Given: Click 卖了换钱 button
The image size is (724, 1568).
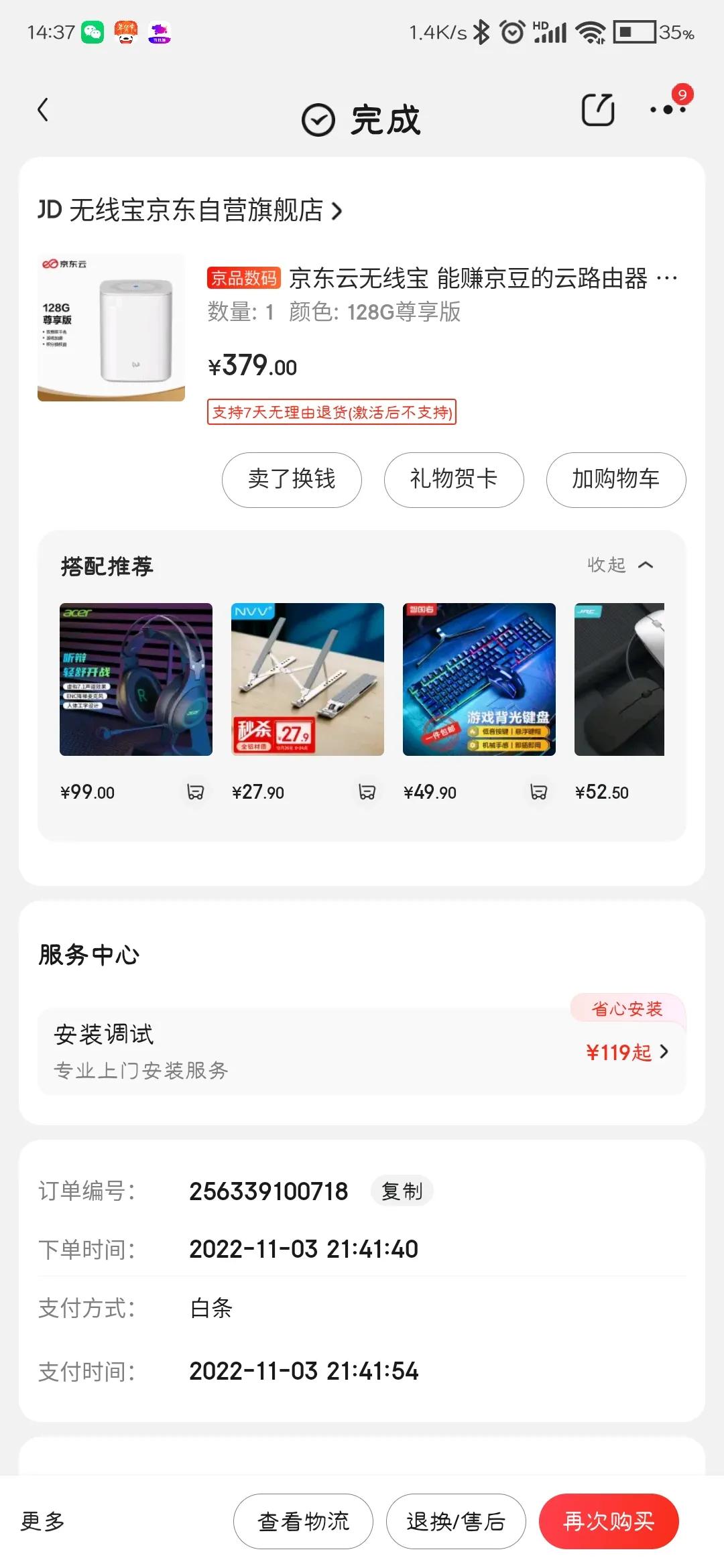Looking at the screenshot, I should point(292,480).
